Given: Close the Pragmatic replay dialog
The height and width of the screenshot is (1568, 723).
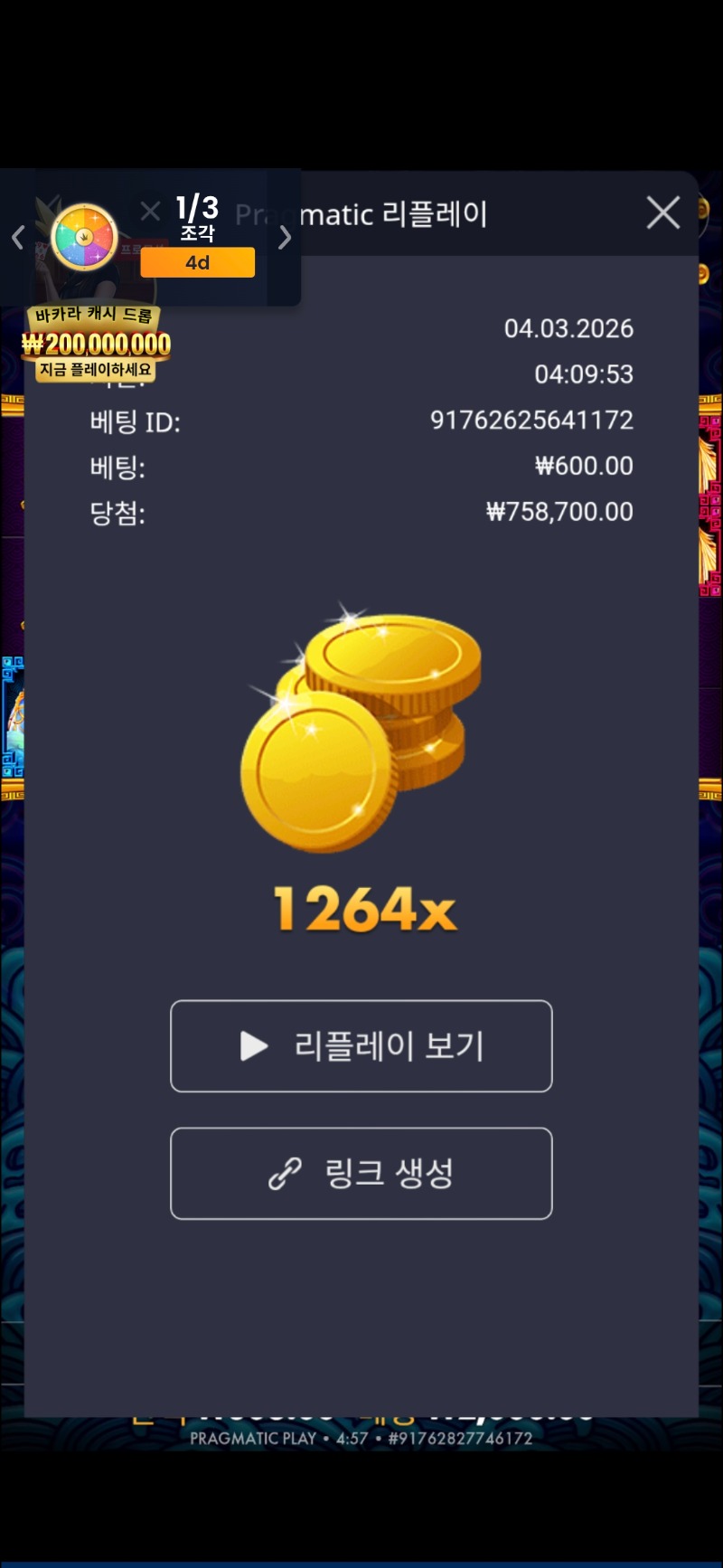Looking at the screenshot, I should pyautogui.click(x=662, y=213).
